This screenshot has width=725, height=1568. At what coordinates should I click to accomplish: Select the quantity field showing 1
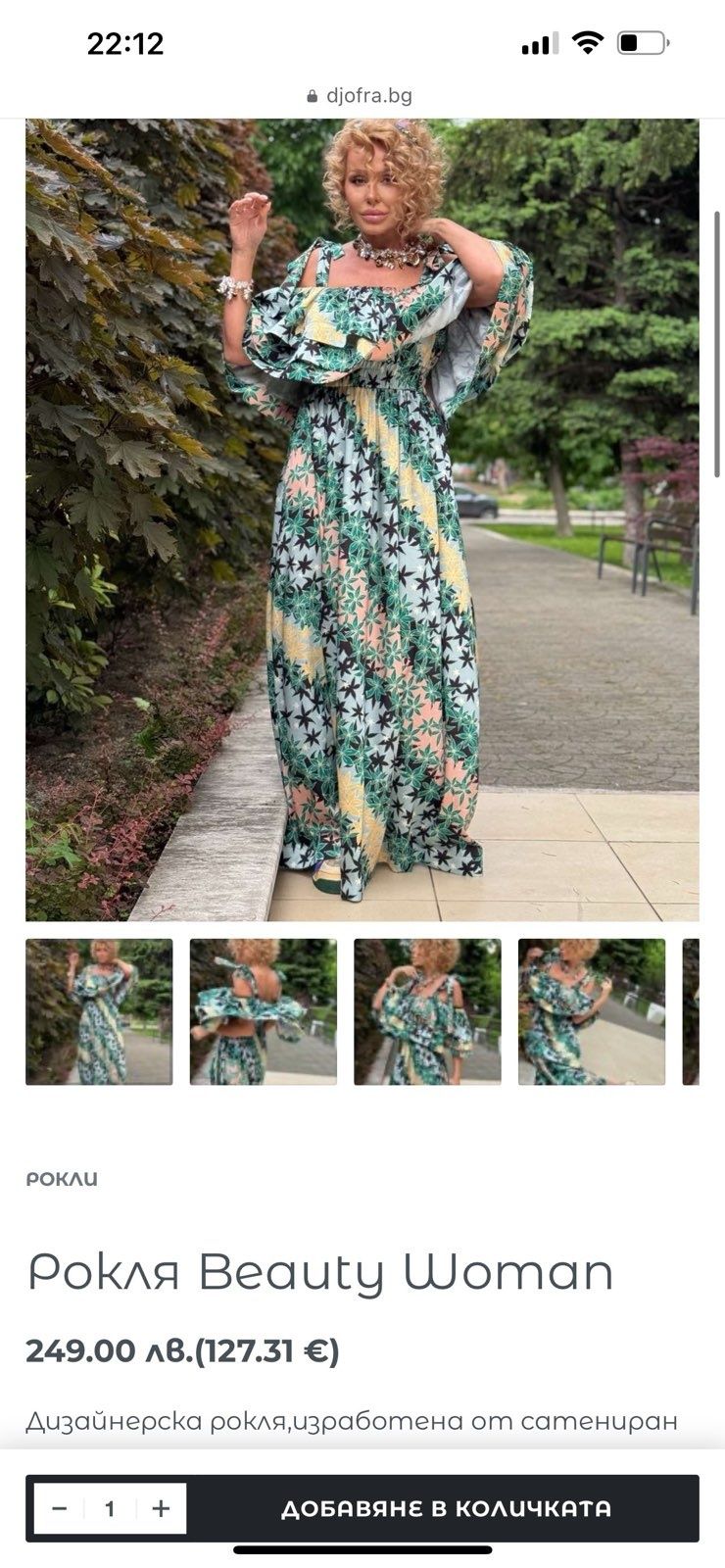[x=110, y=1508]
